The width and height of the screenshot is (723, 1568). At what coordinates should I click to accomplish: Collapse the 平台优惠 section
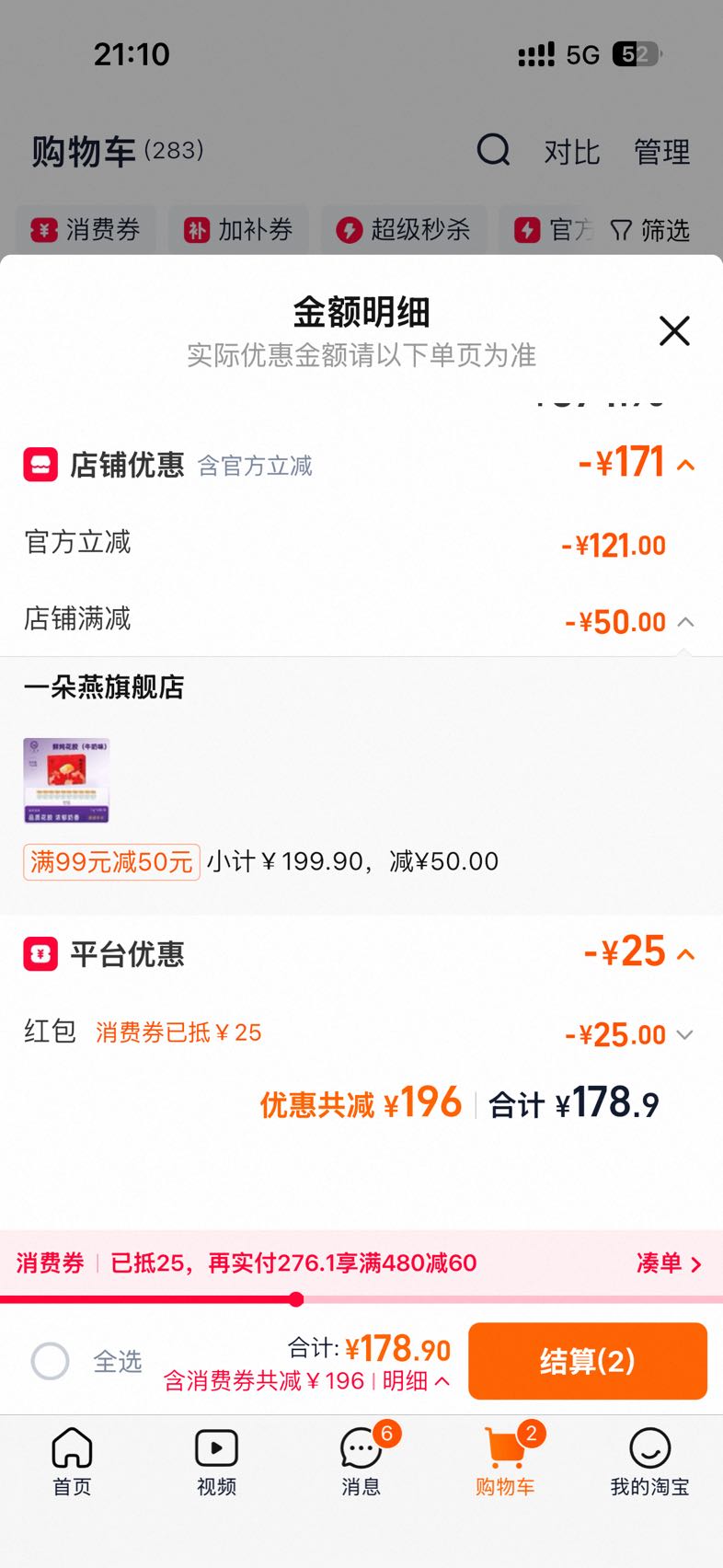[x=686, y=954]
